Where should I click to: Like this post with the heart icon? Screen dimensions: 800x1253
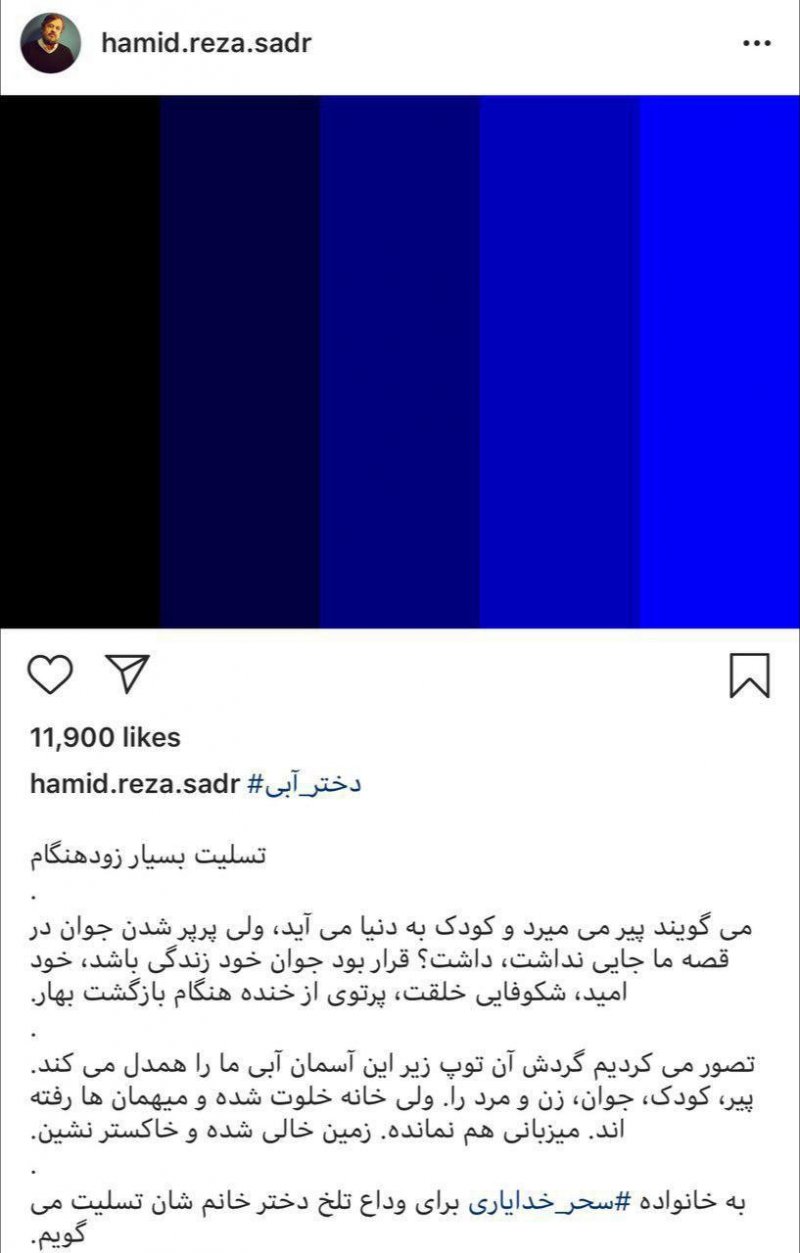click(x=50, y=675)
